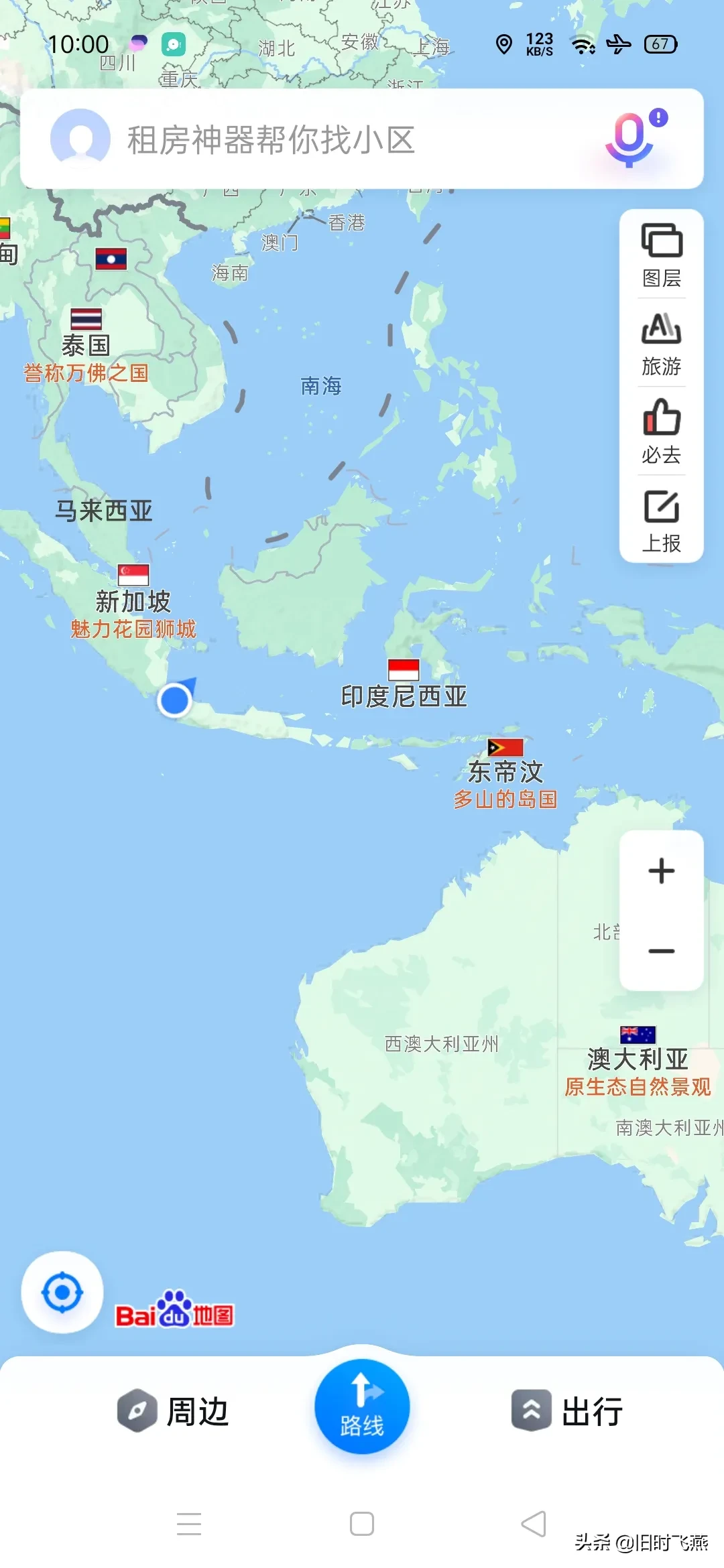Collapse map detail with the minus zoom control
724x1568 pixels.
pos(660,952)
